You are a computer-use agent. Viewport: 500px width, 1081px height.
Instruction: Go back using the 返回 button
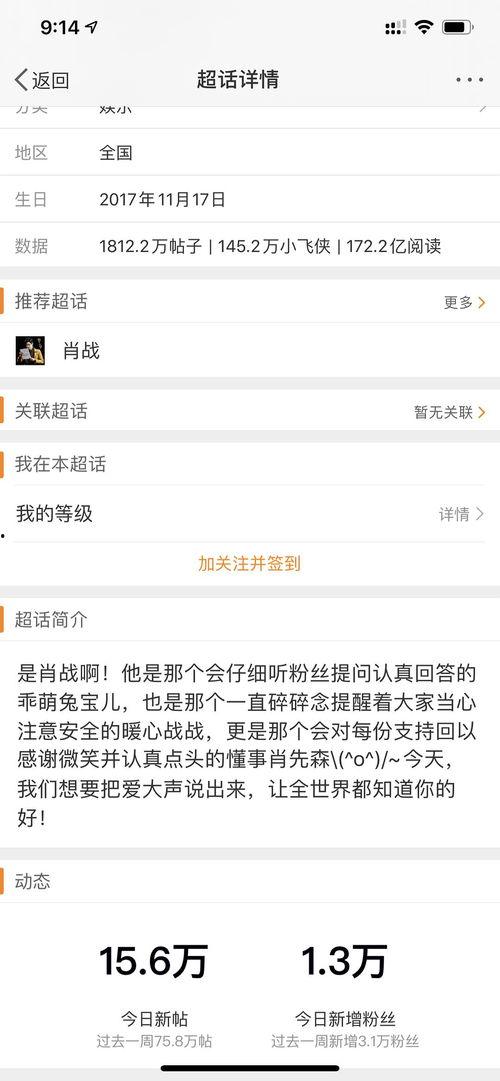[x=42, y=80]
